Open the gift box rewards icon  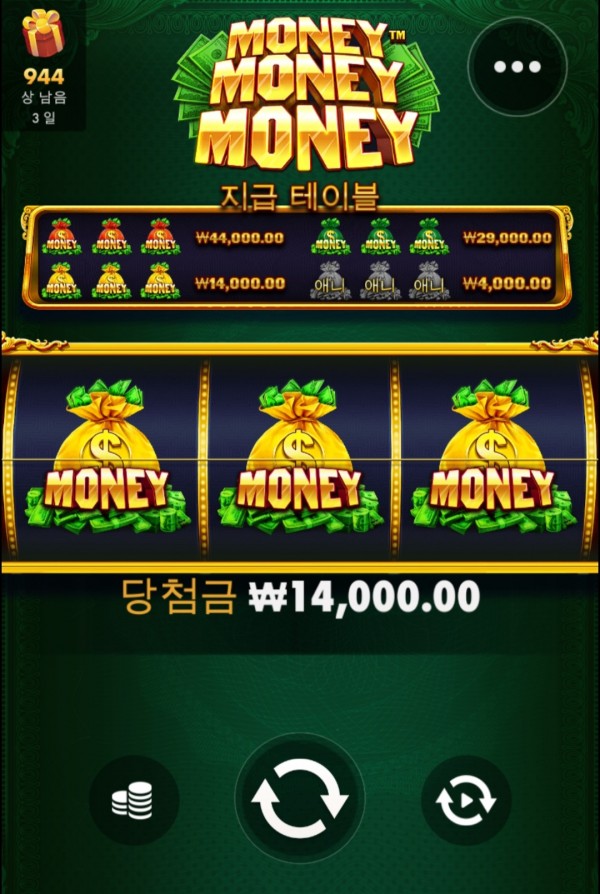(x=43, y=34)
